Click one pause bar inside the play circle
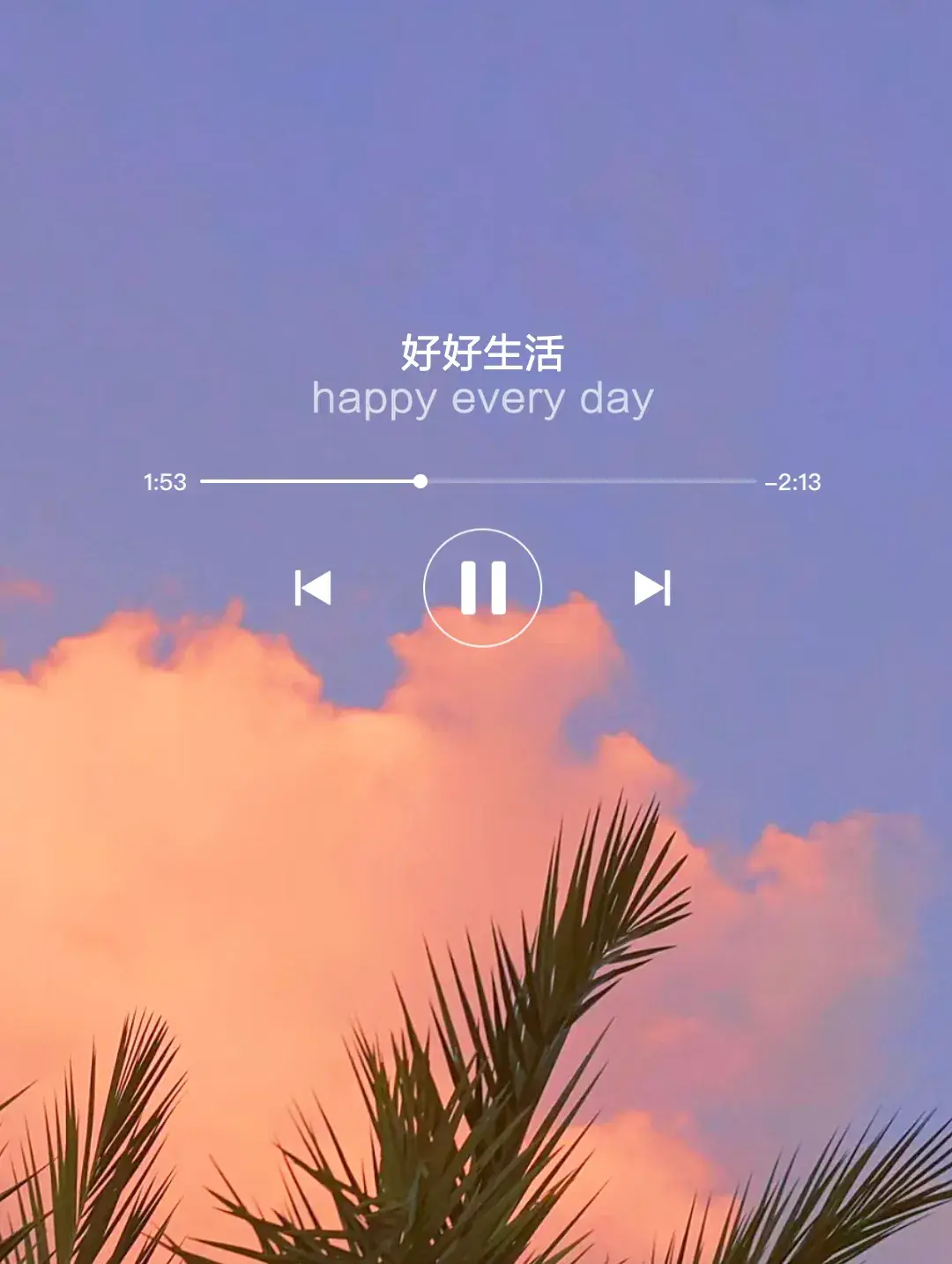952x1264 pixels. tap(469, 588)
